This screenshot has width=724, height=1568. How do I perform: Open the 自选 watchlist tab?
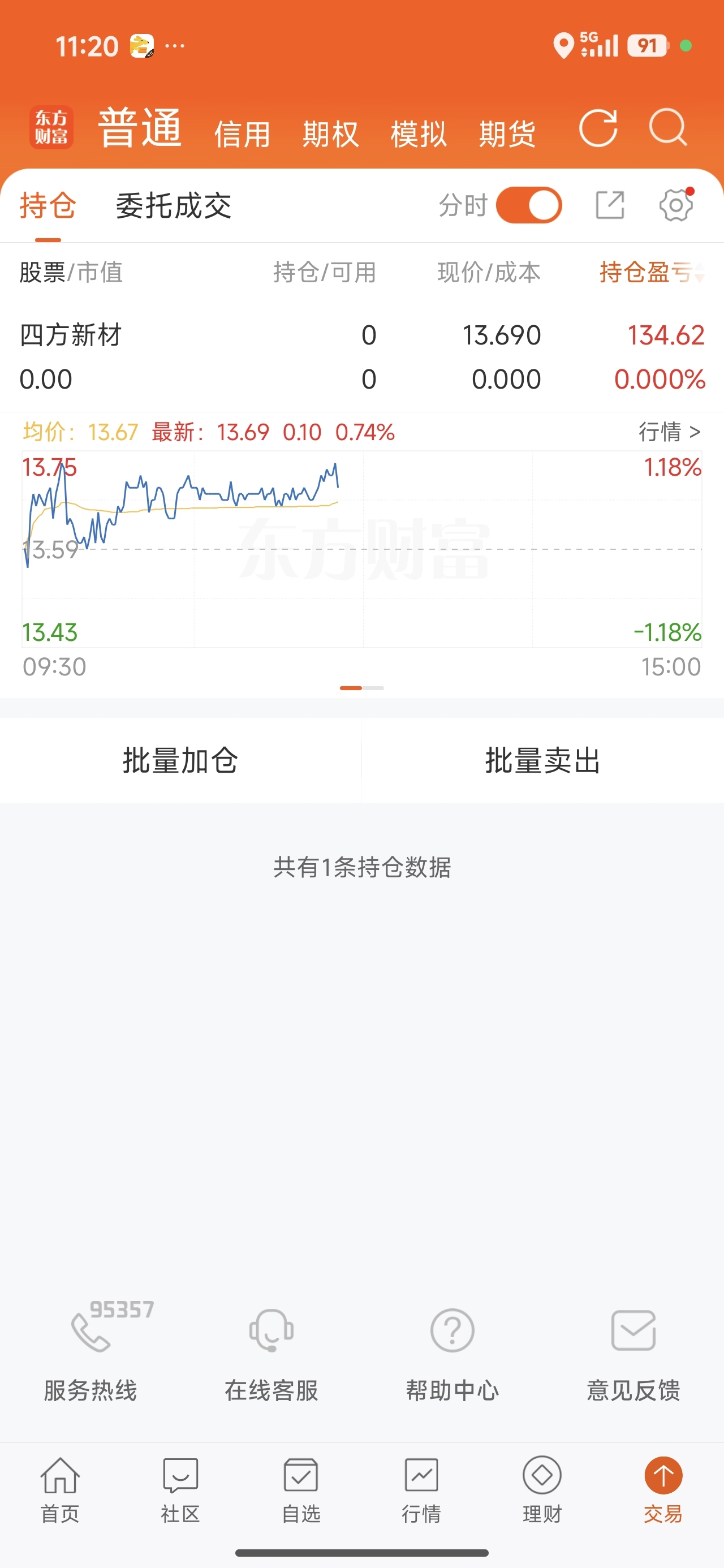click(301, 1489)
